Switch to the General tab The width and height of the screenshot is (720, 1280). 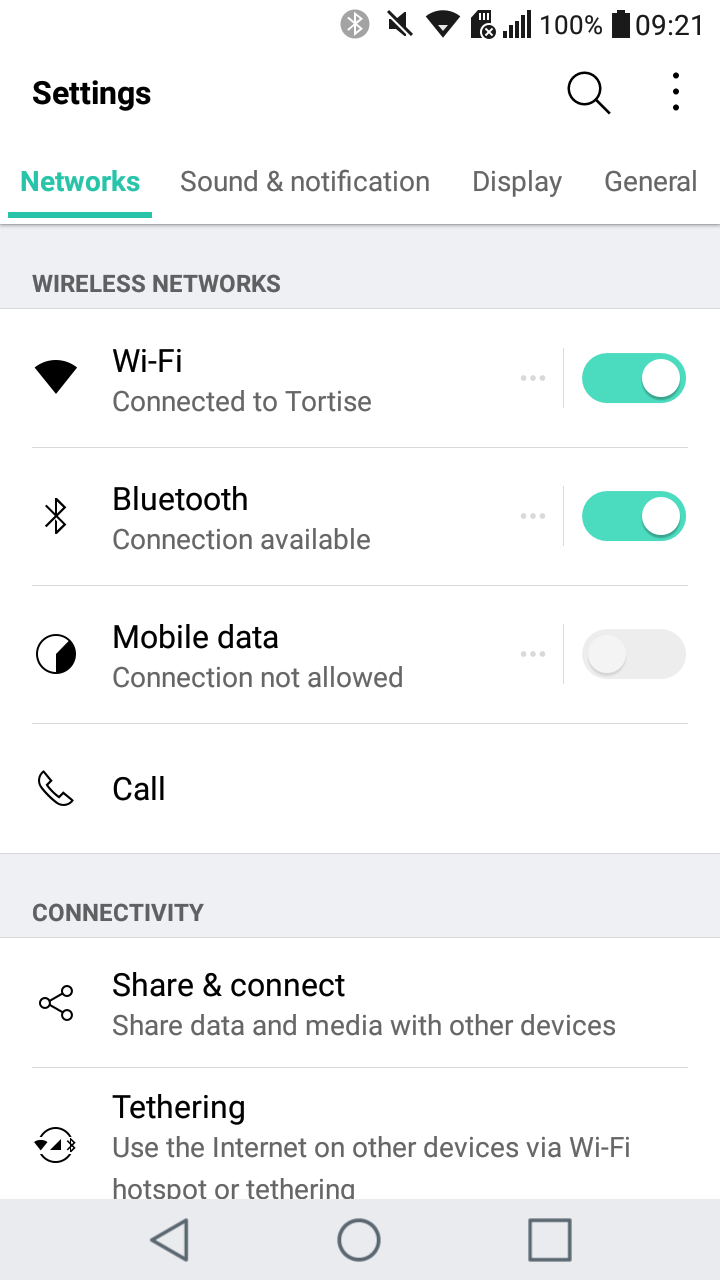pyautogui.click(x=651, y=182)
